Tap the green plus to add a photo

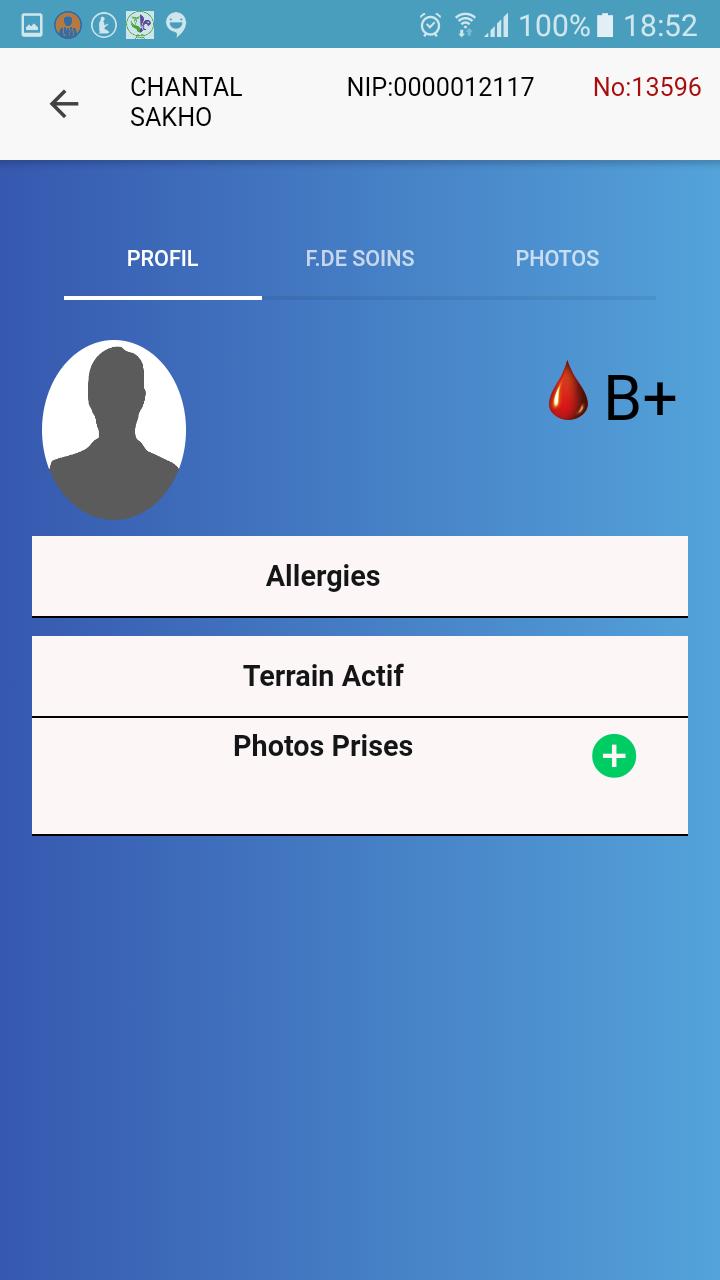coord(614,756)
